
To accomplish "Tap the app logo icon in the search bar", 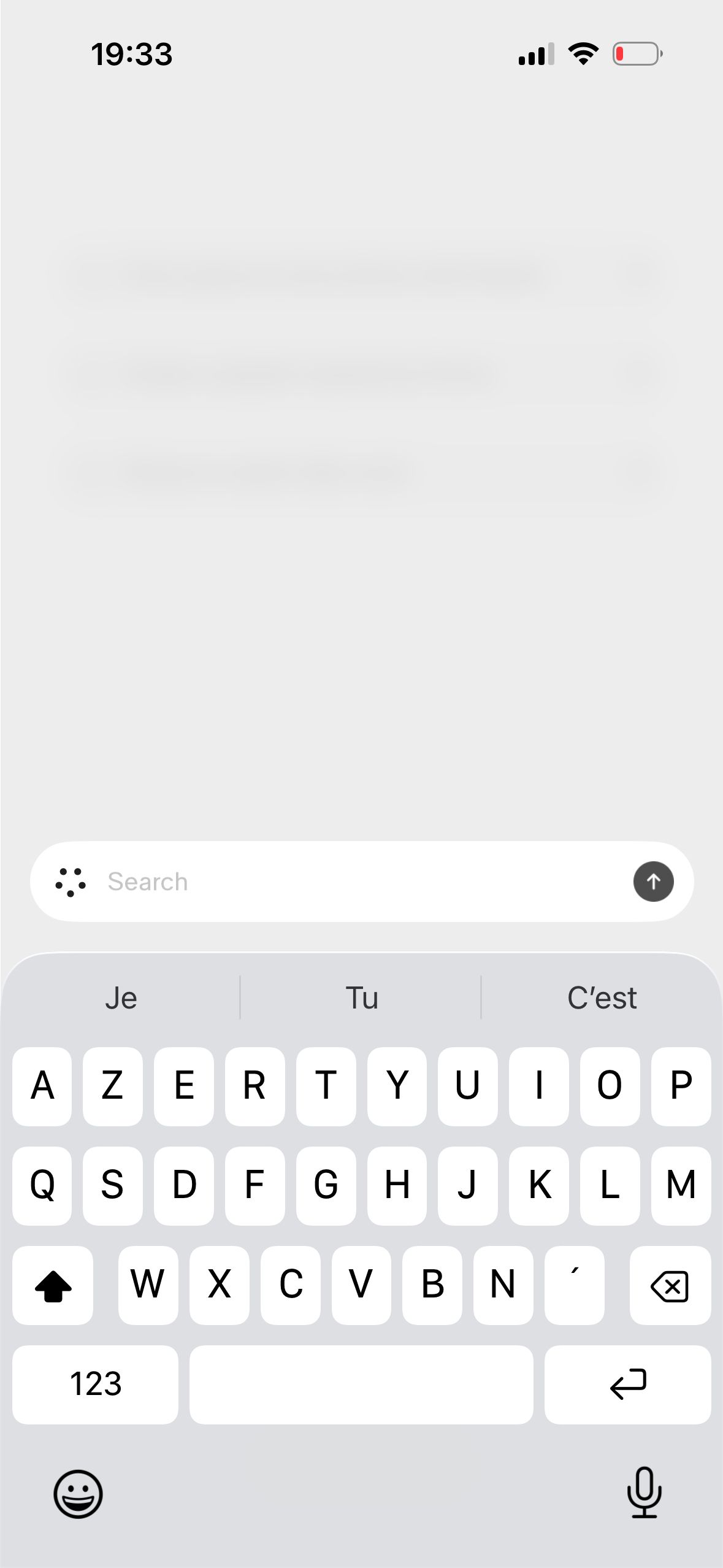I will (72, 882).
